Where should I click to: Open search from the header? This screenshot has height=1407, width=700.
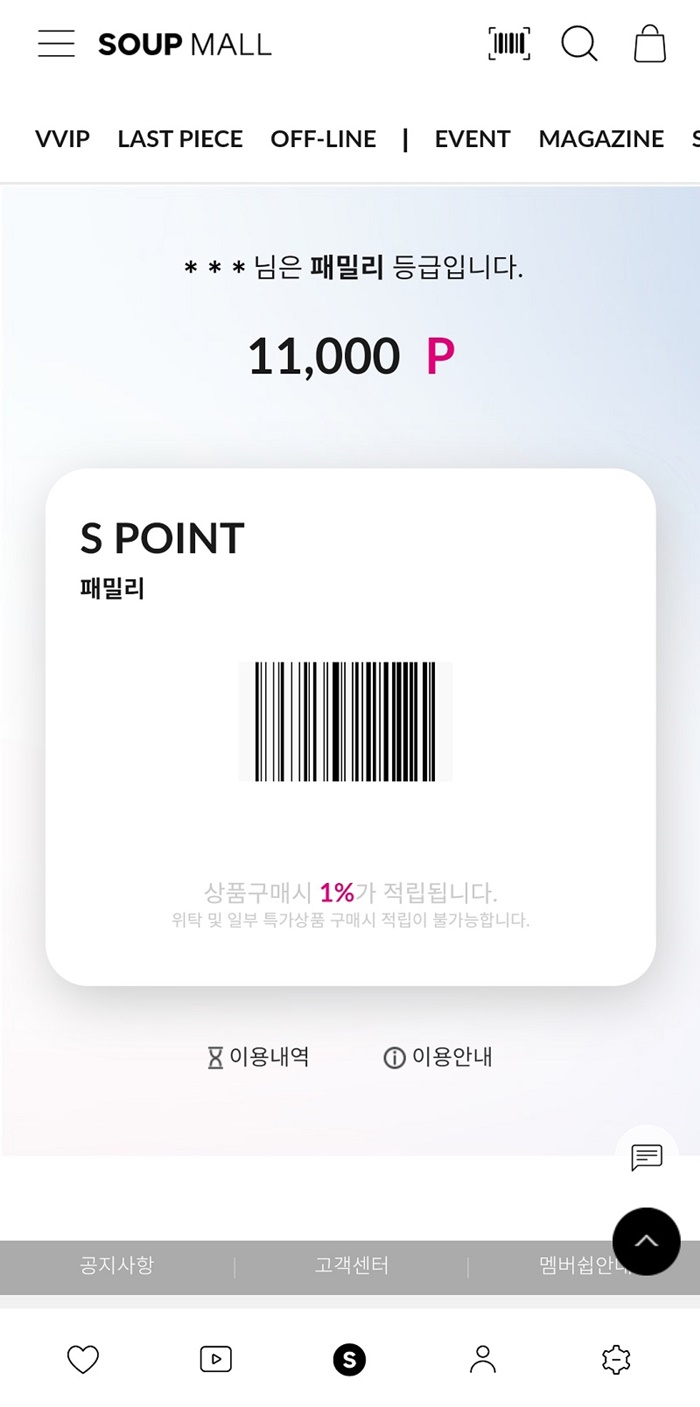coord(579,44)
